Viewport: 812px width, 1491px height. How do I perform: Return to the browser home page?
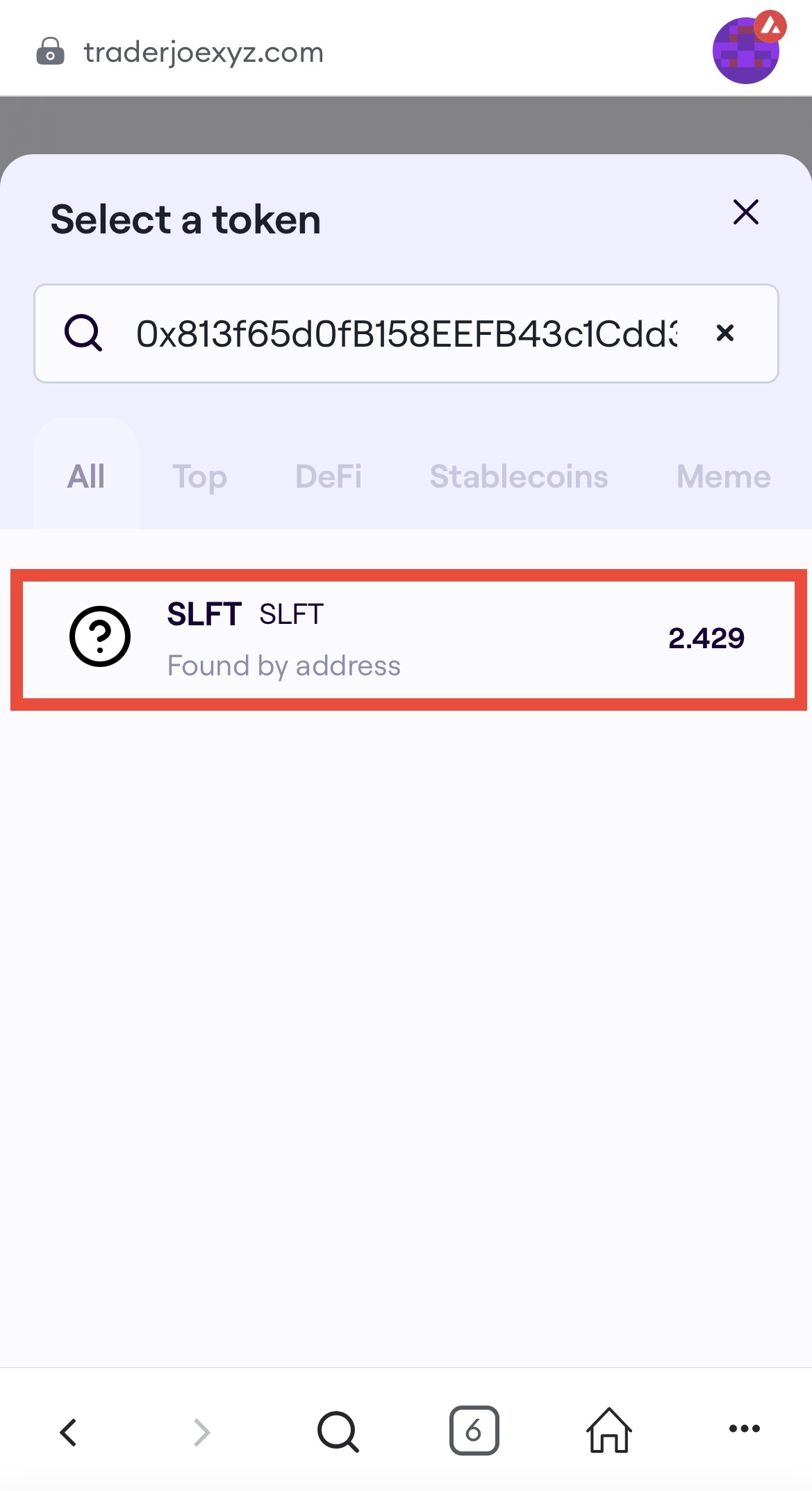coord(609,1431)
